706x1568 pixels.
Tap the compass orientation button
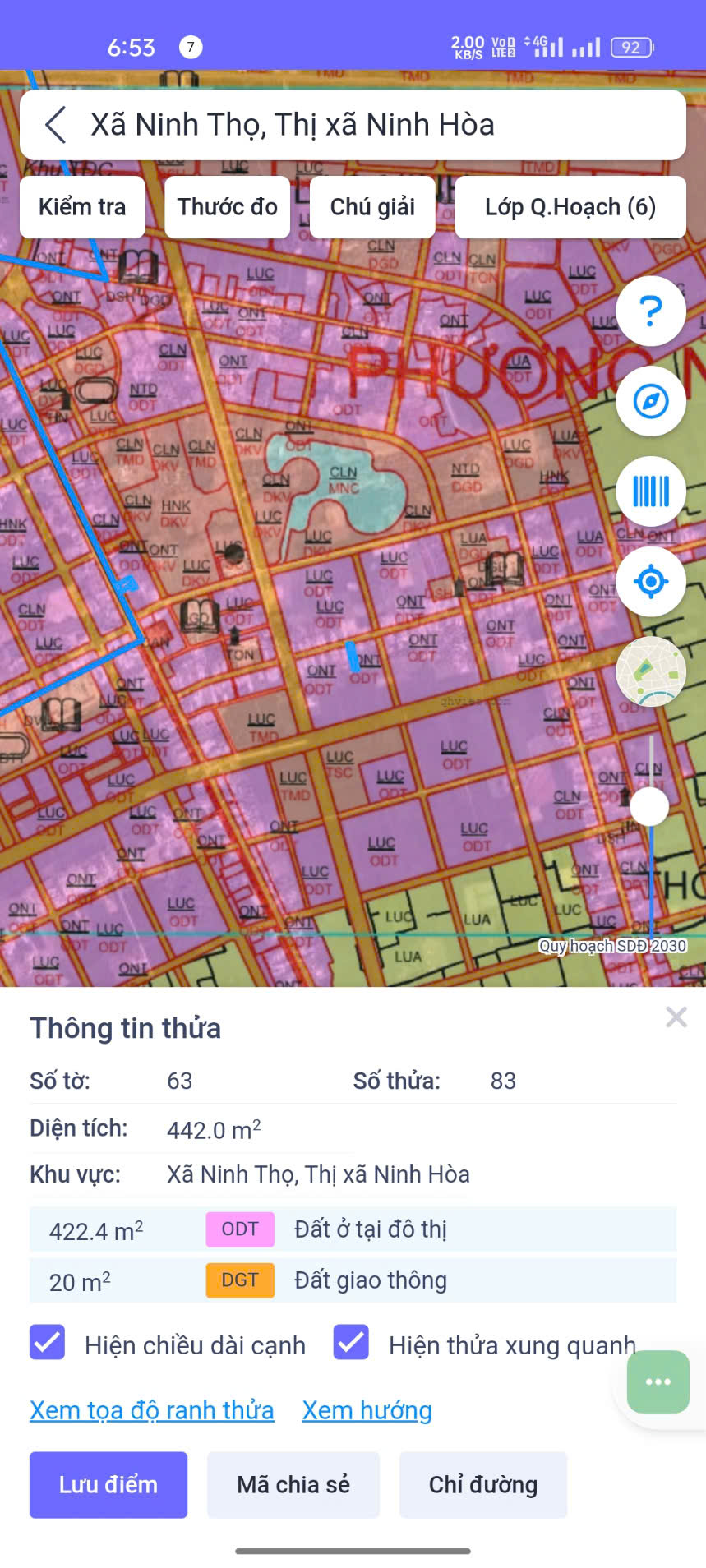tap(650, 402)
